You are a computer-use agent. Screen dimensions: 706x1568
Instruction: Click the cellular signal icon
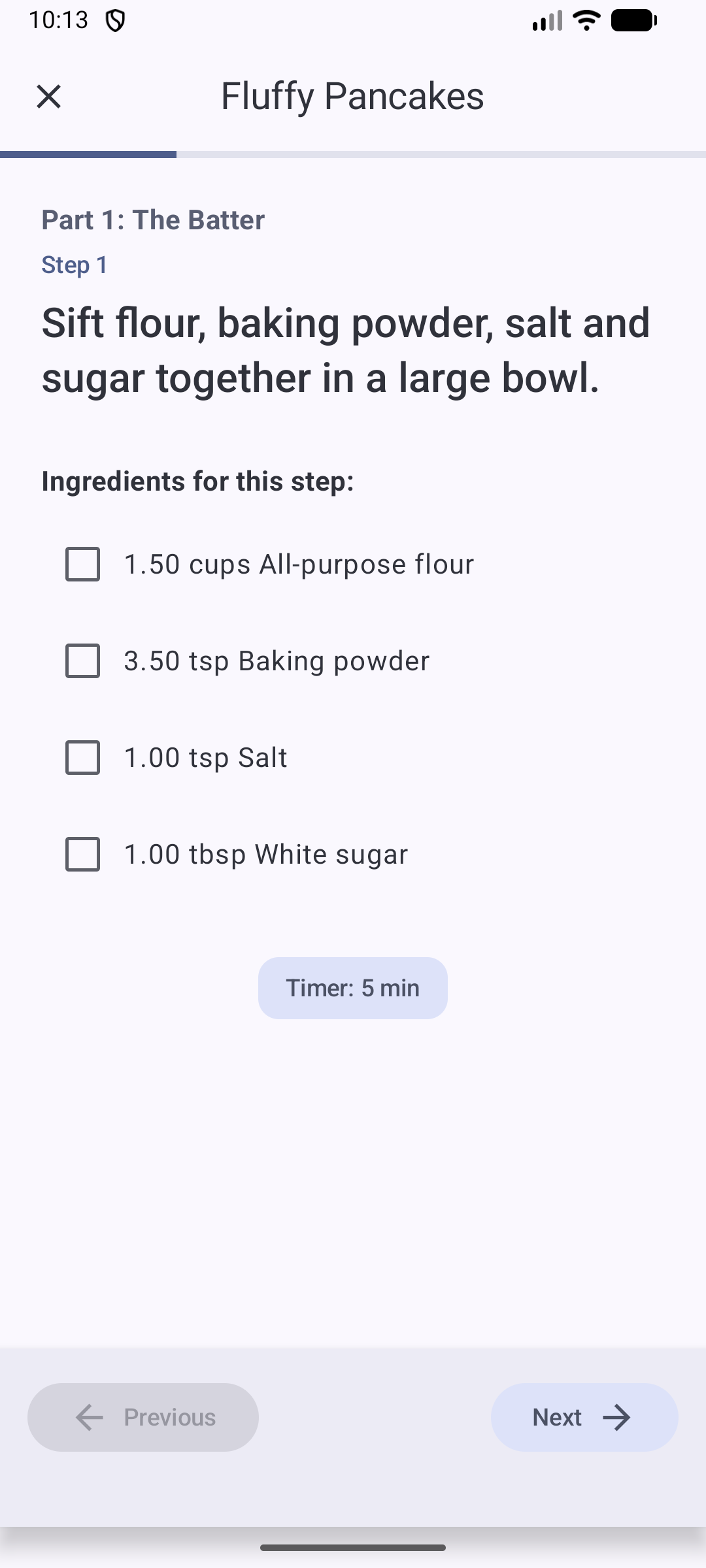click(x=546, y=21)
